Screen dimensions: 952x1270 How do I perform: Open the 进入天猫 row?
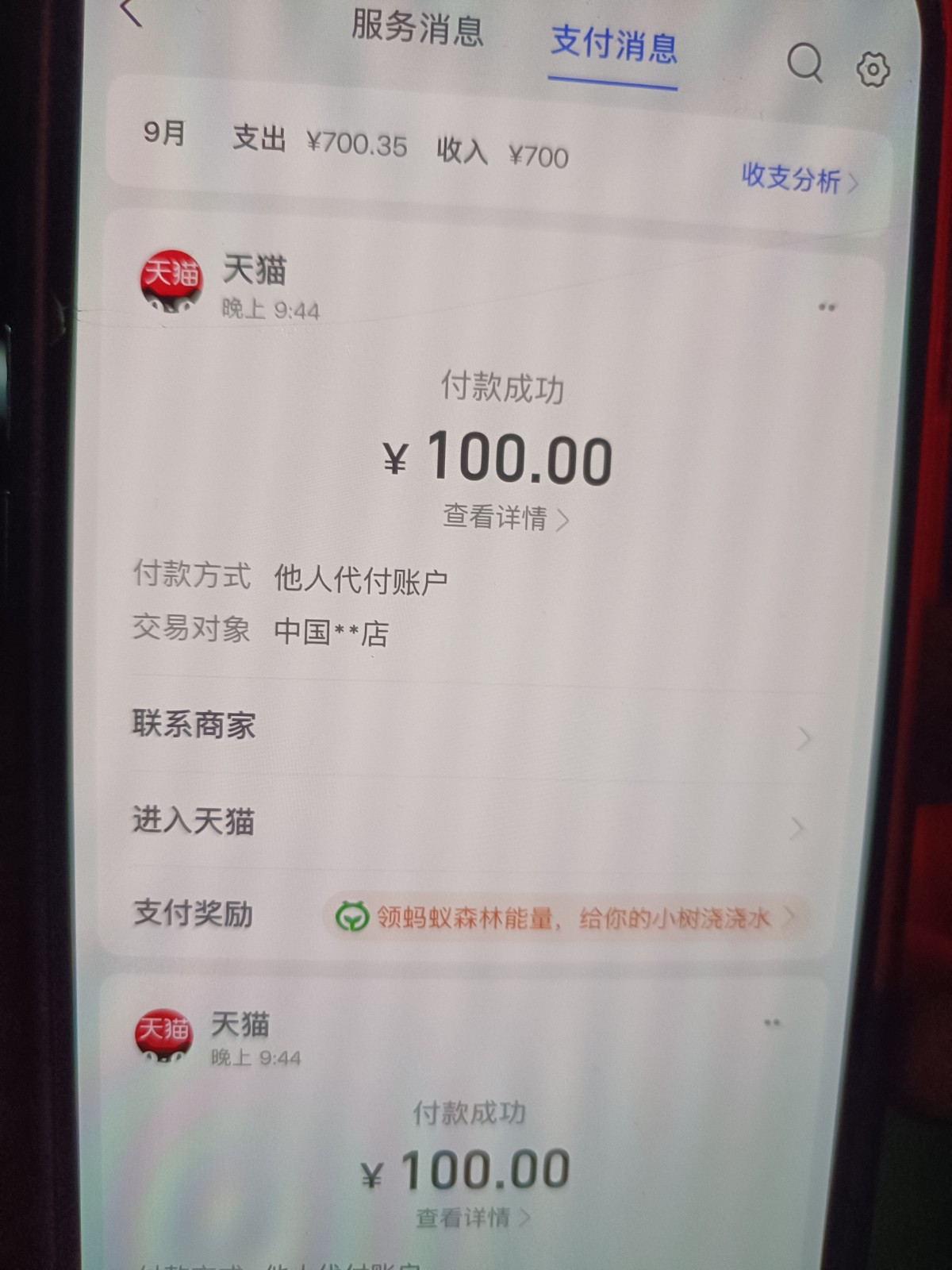click(468, 823)
